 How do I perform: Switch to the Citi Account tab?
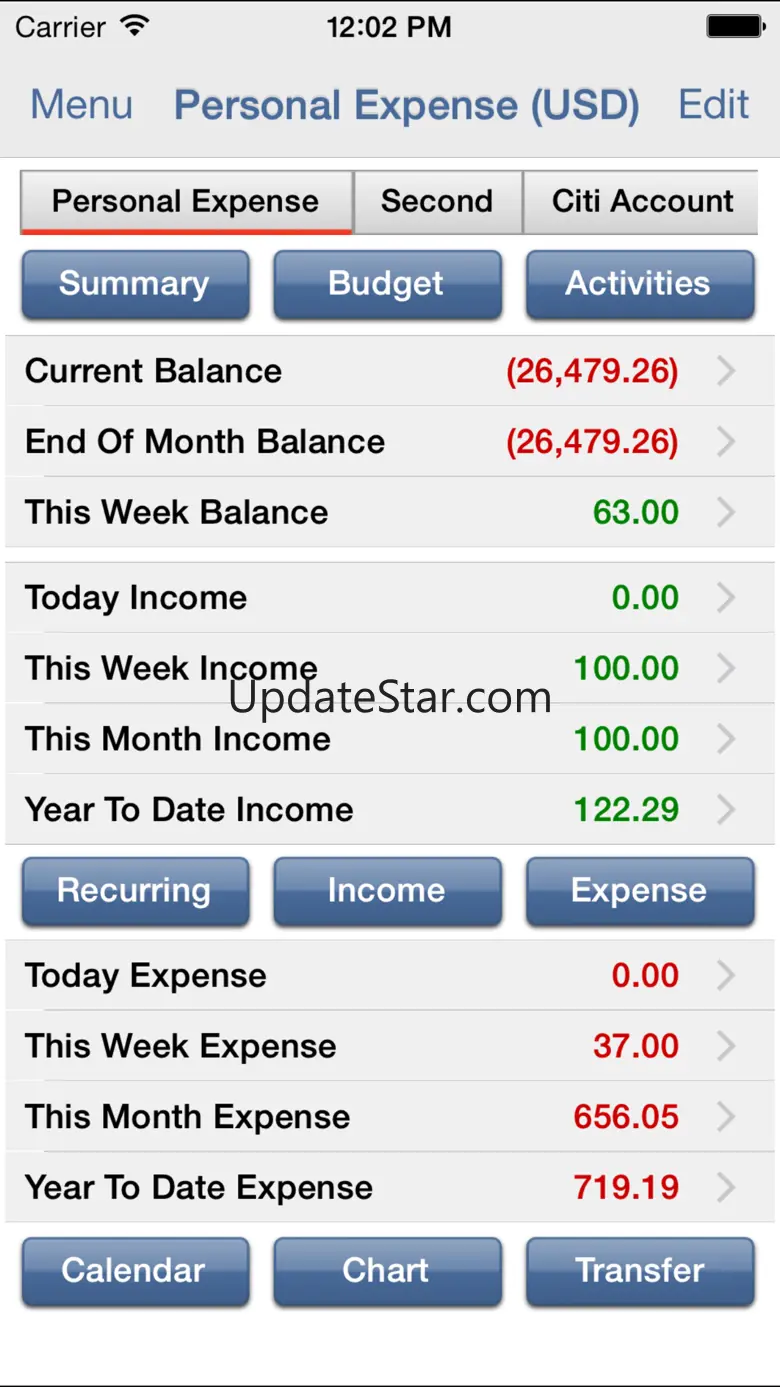pyautogui.click(x=641, y=202)
